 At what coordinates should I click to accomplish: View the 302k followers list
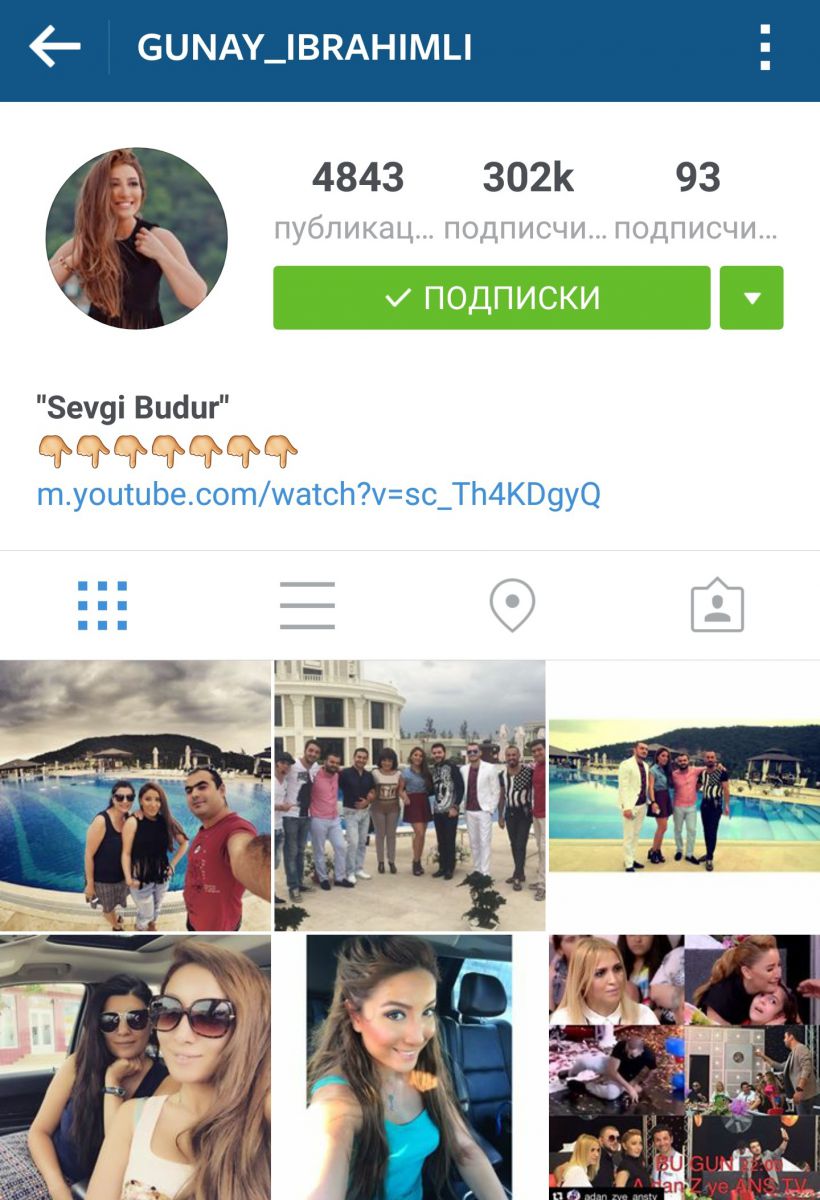coord(527,198)
